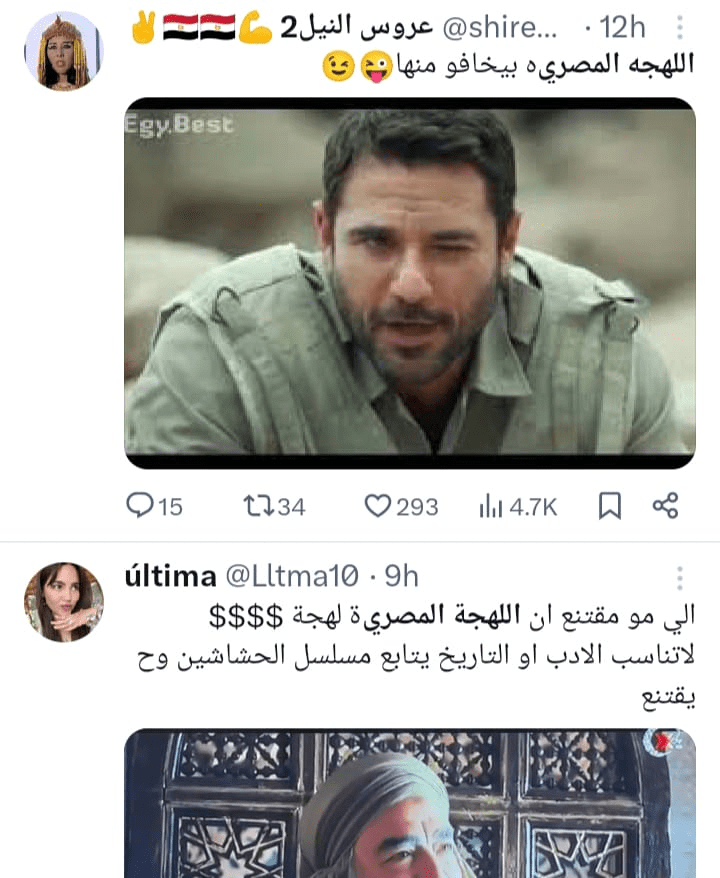The image size is (720, 878).
Task: Open última's profile picture
Action: 63,601
